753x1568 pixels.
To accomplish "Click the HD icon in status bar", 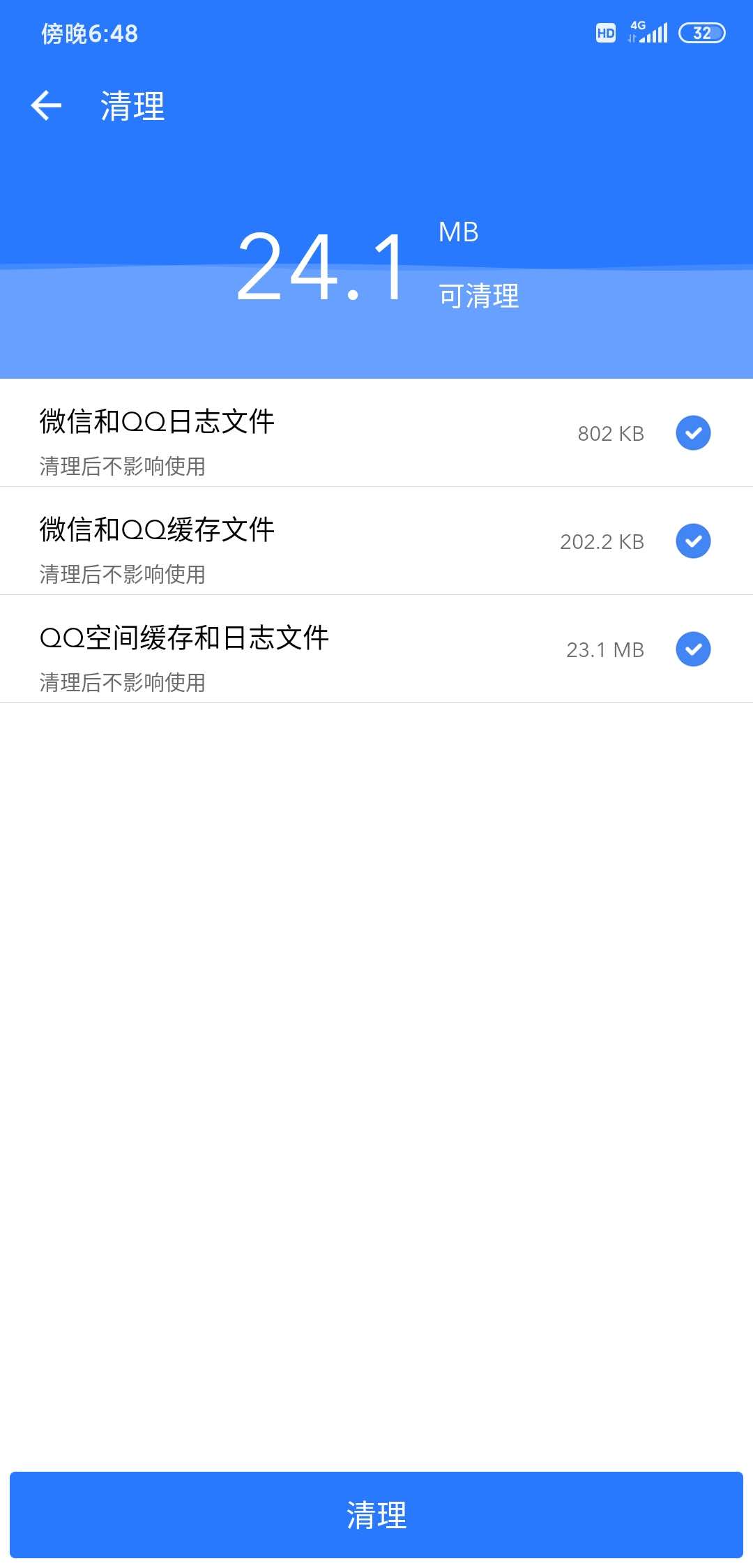I will tap(605, 31).
